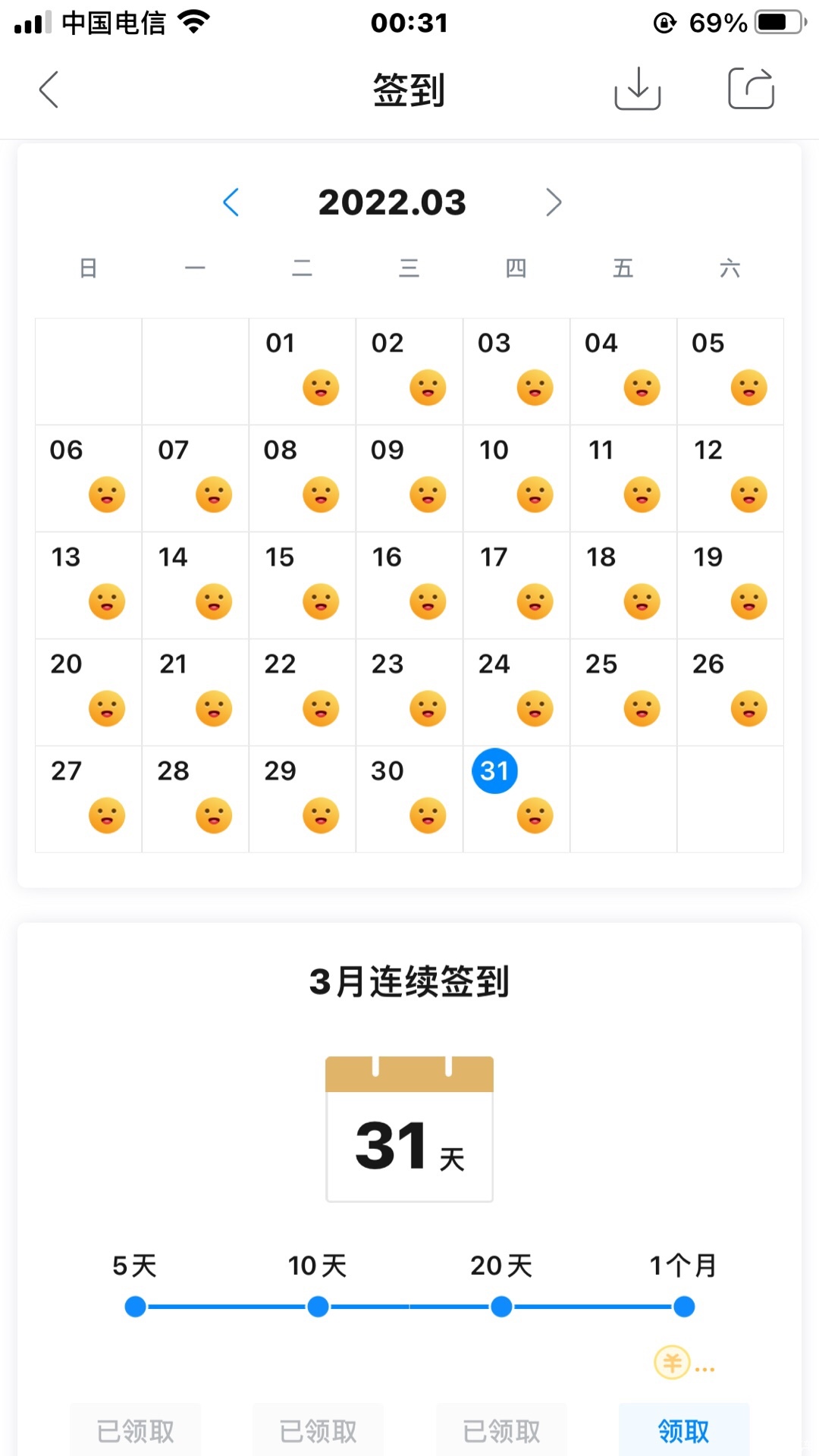Select day 01 in the calendar
The width and height of the screenshot is (819, 1456).
pyautogui.click(x=302, y=371)
